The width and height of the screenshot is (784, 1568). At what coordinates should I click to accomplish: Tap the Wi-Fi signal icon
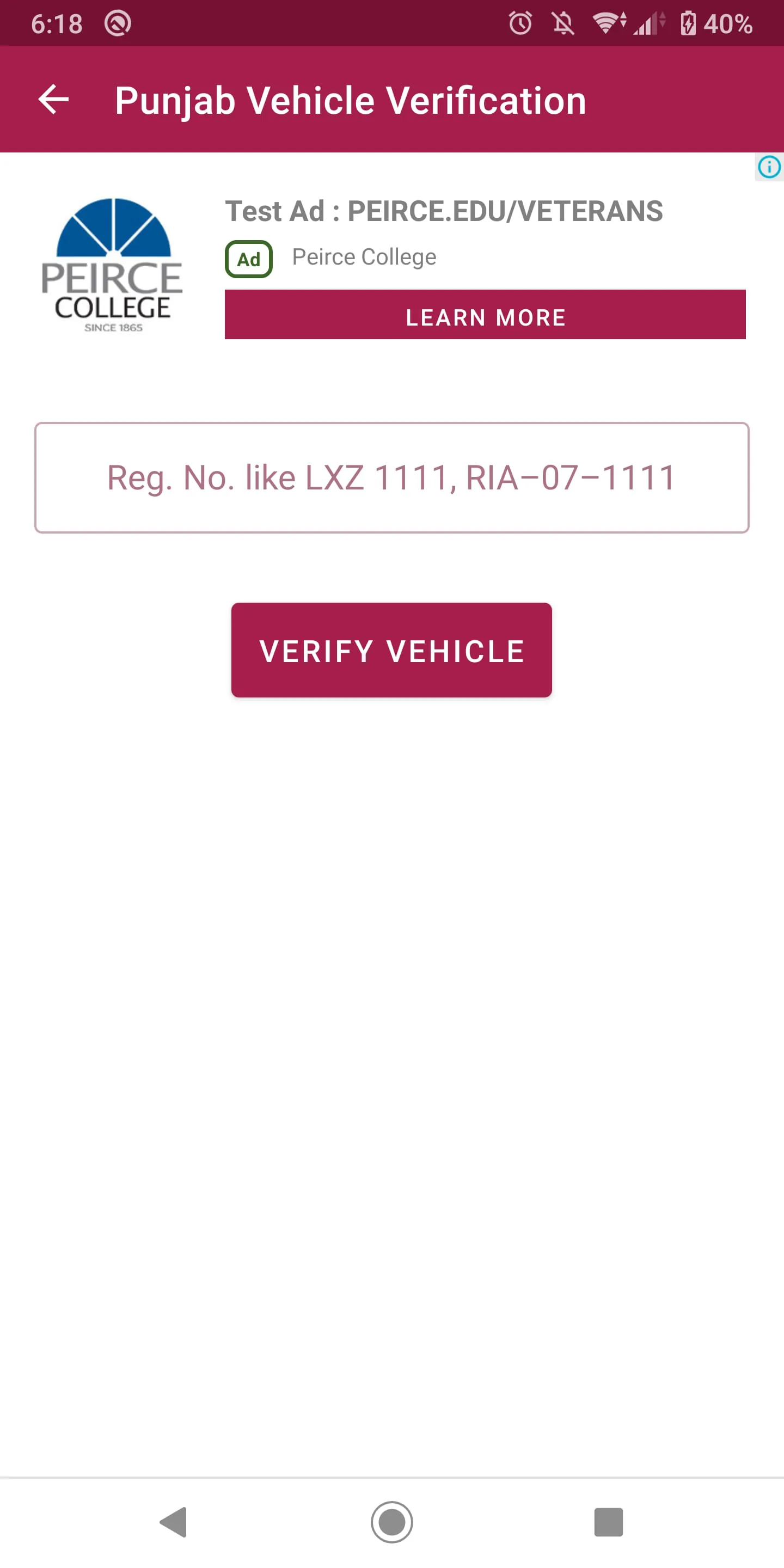tap(609, 23)
